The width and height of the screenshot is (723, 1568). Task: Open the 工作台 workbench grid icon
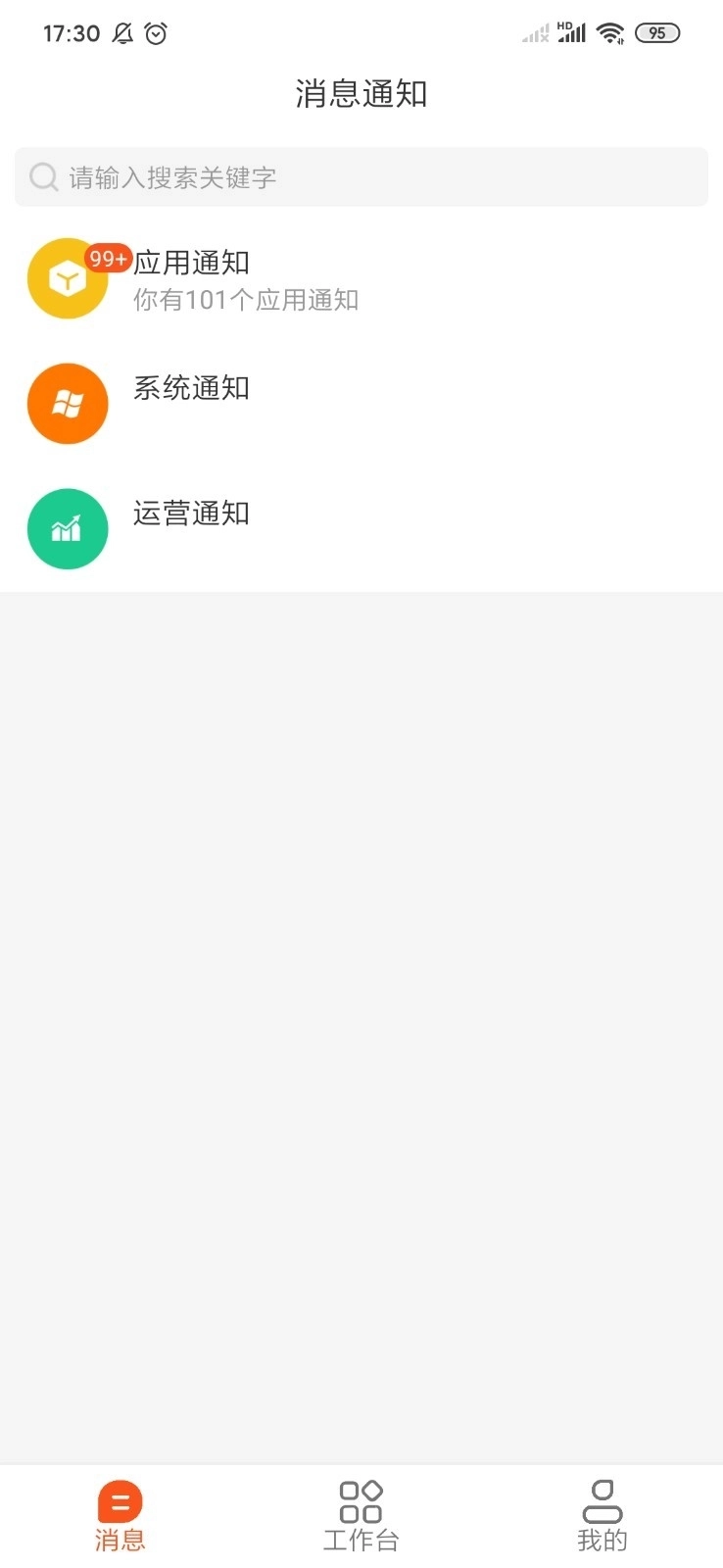[361, 1498]
